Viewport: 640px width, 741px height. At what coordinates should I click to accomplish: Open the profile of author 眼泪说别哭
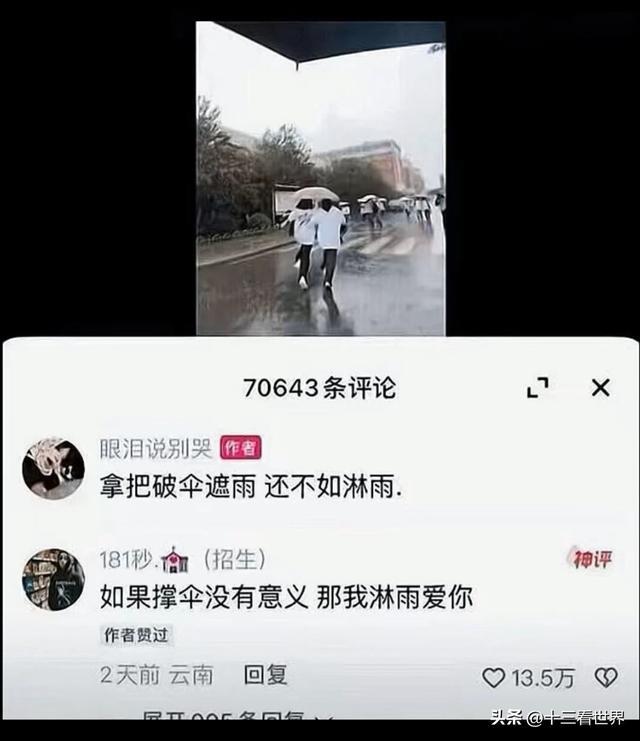53,468
